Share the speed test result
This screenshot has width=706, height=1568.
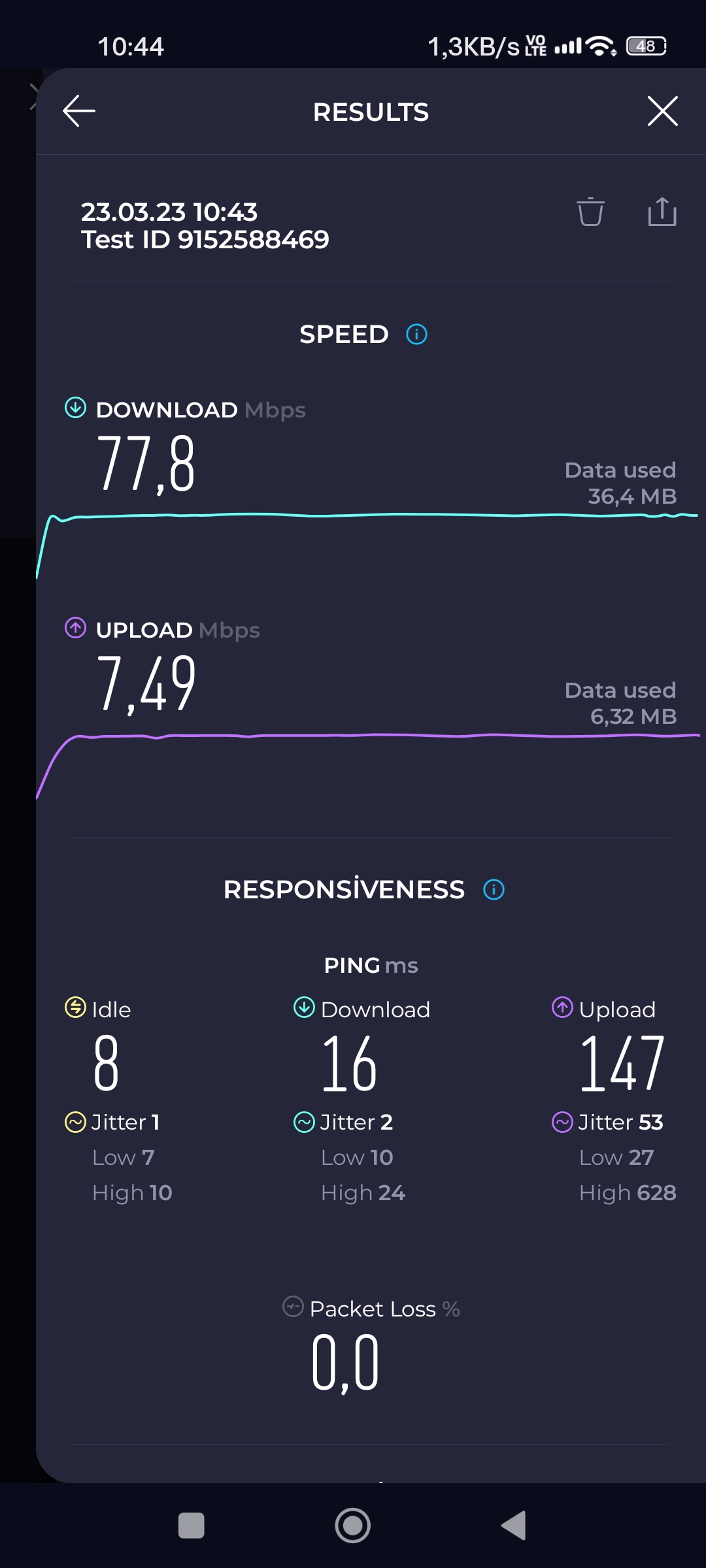pos(662,212)
